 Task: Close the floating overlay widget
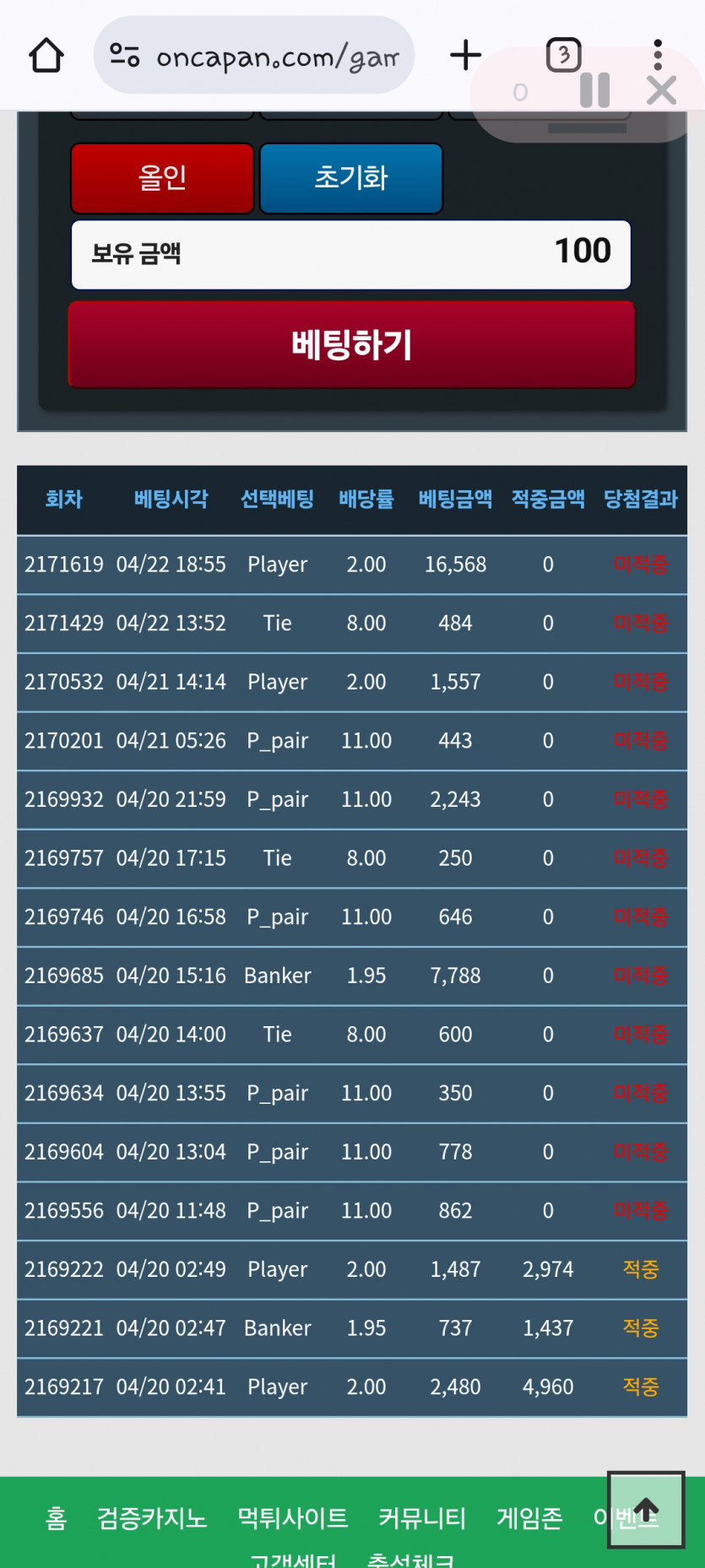click(661, 90)
